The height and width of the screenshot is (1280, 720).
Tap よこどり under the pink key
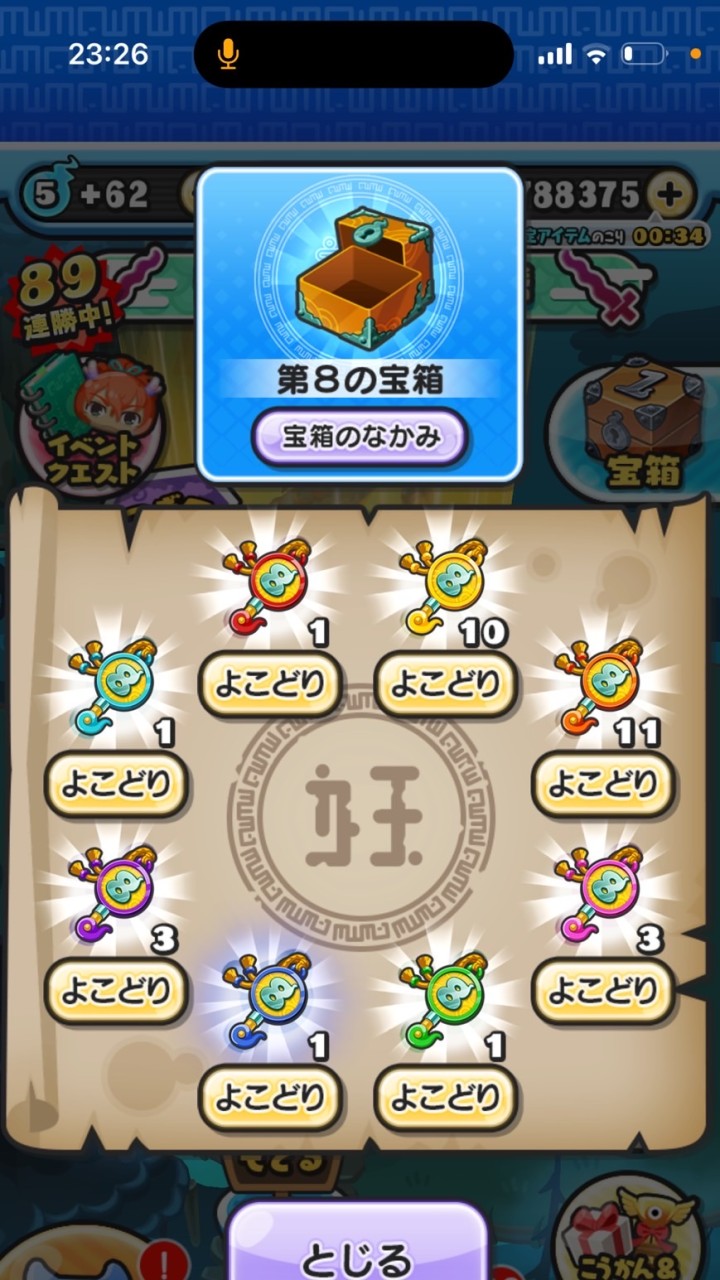click(x=603, y=991)
